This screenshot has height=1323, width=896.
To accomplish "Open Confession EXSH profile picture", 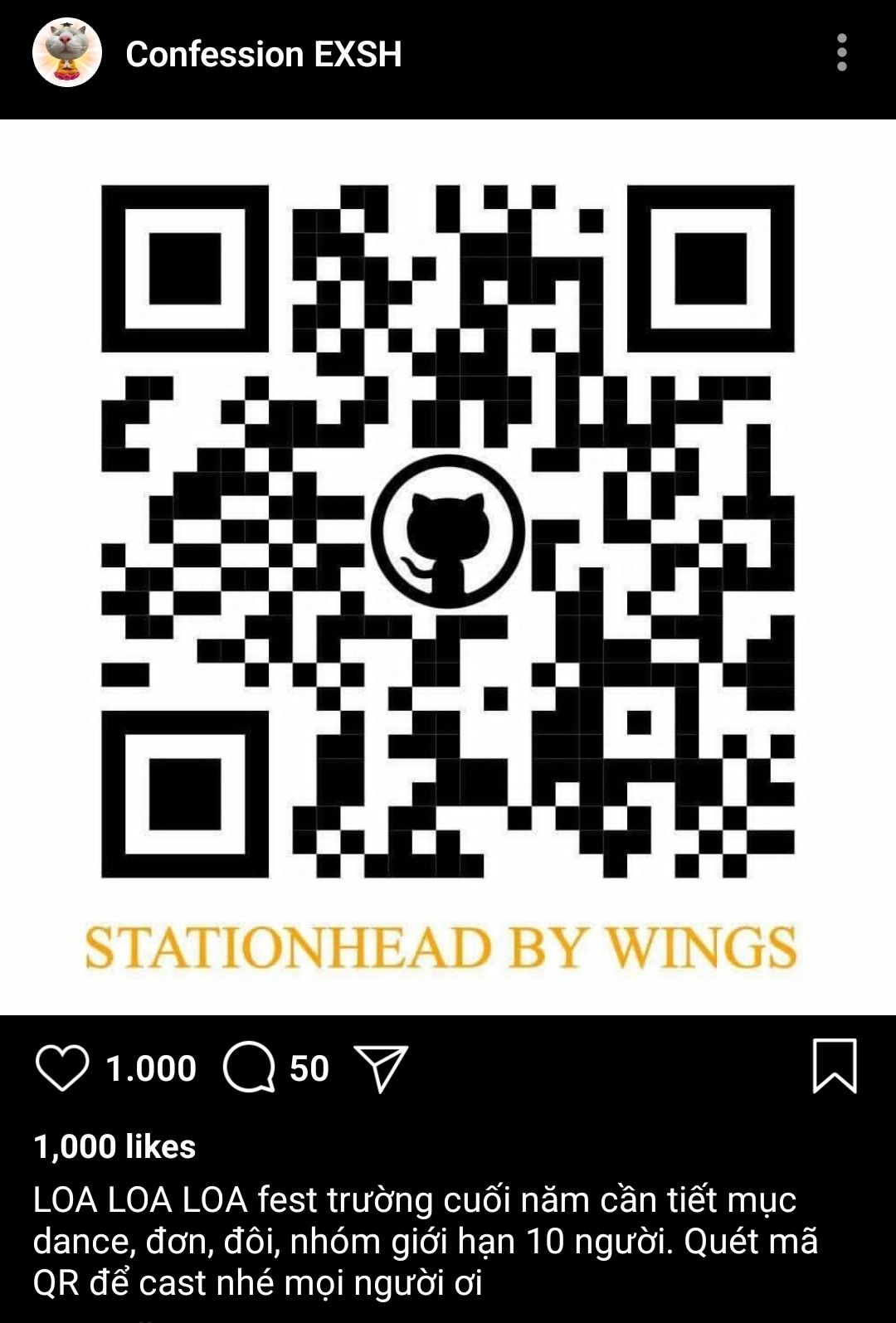I will click(x=66, y=53).
